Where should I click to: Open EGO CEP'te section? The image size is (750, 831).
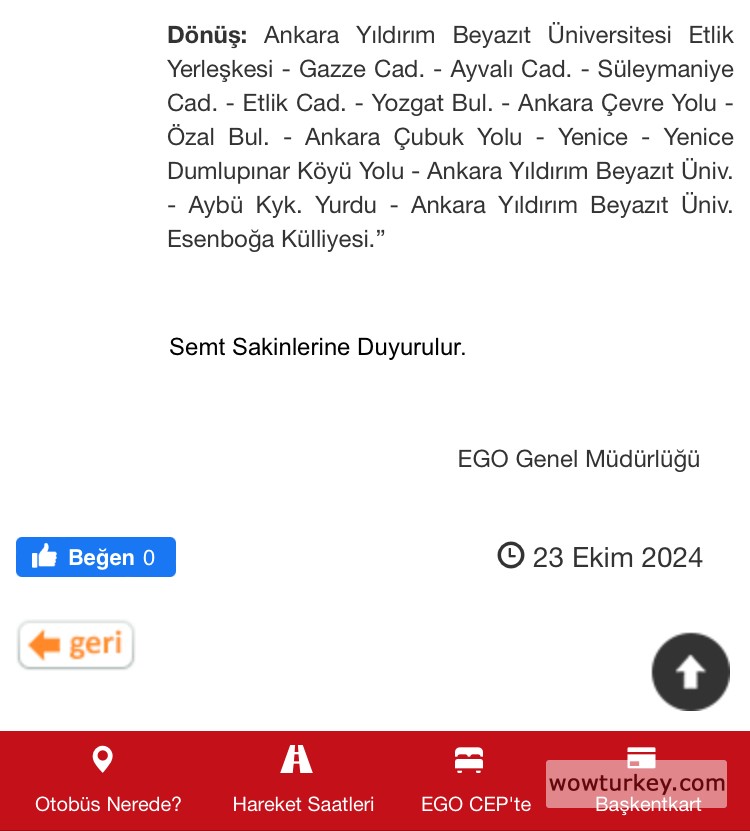tap(475, 780)
